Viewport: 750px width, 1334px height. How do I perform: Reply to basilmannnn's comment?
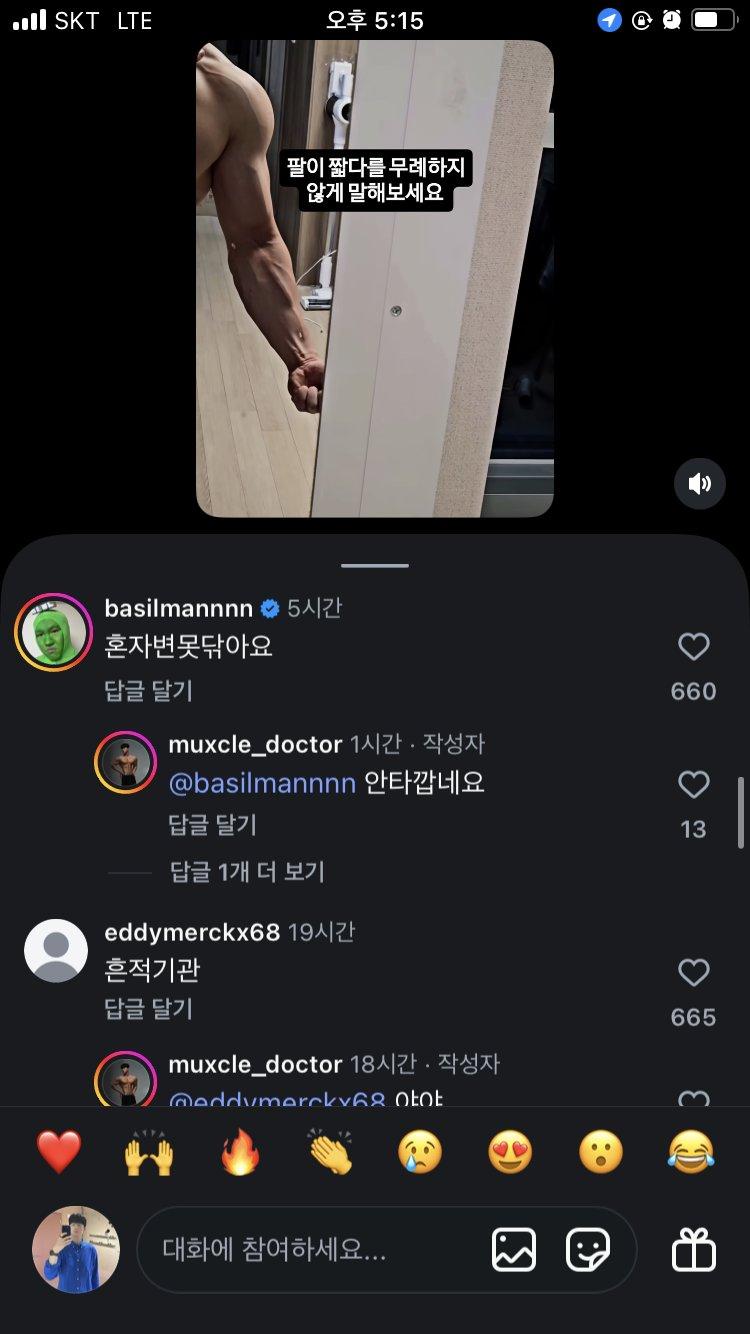click(x=148, y=690)
